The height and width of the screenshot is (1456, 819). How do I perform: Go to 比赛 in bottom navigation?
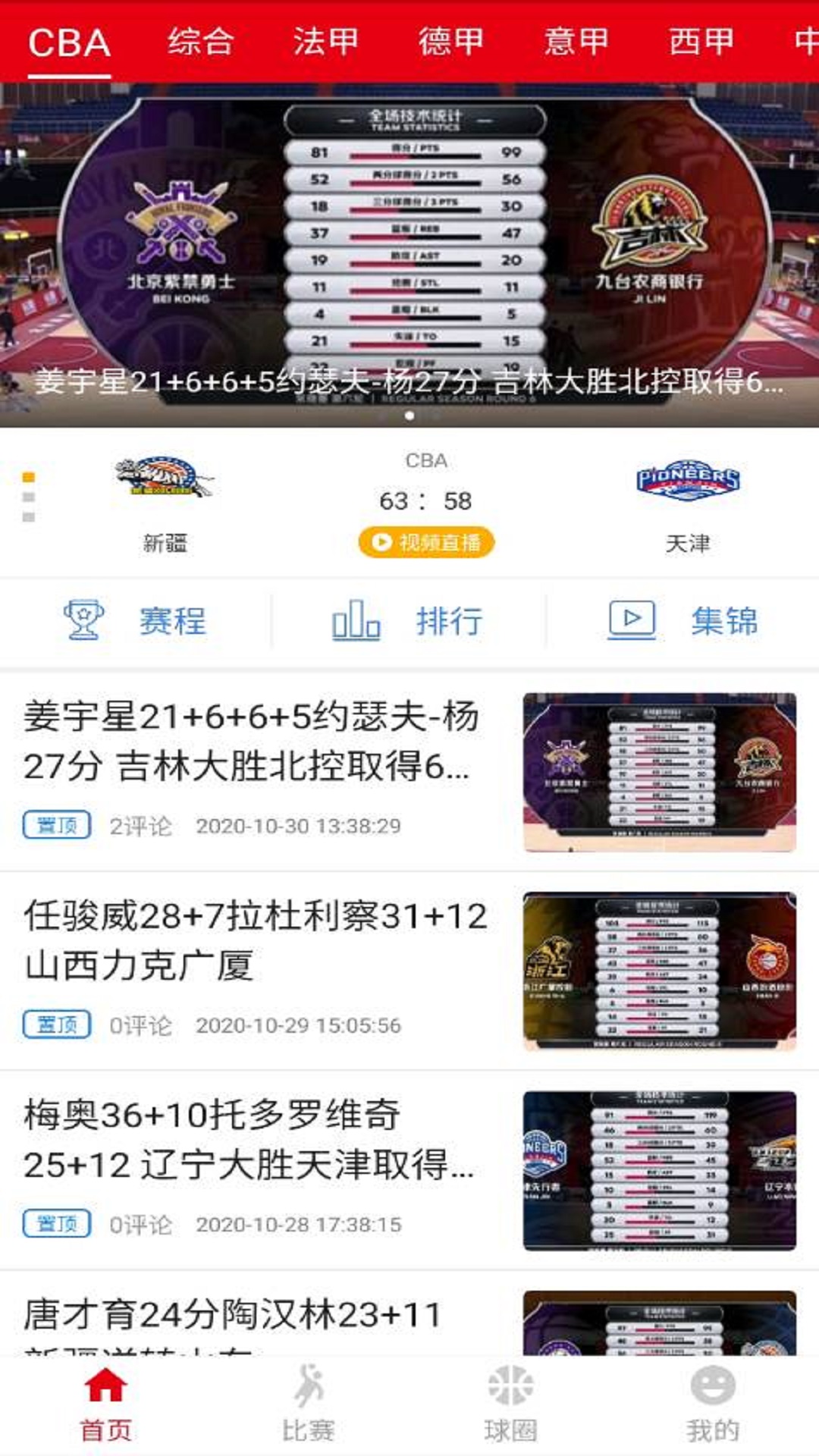click(308, 1404)
